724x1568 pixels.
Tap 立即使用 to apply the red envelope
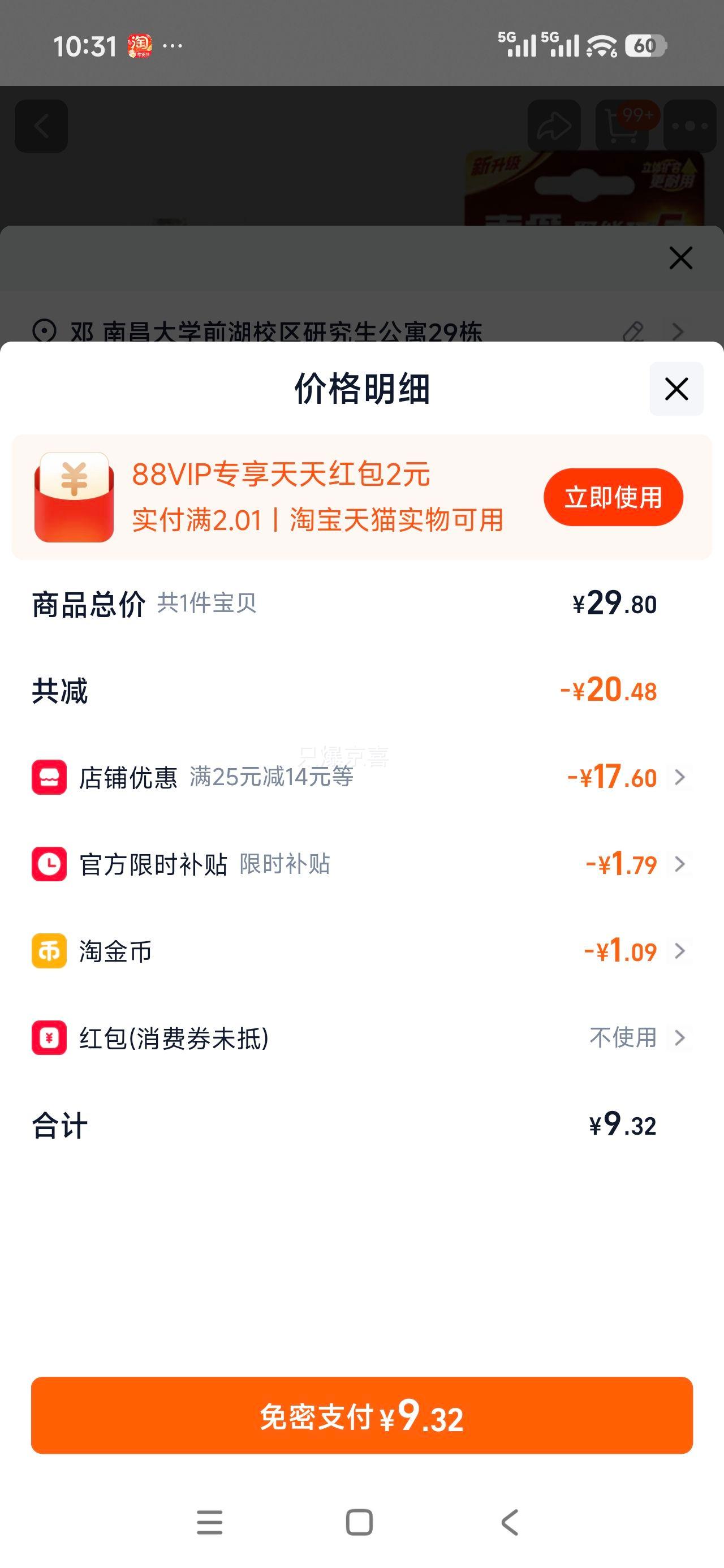(612, 497)
